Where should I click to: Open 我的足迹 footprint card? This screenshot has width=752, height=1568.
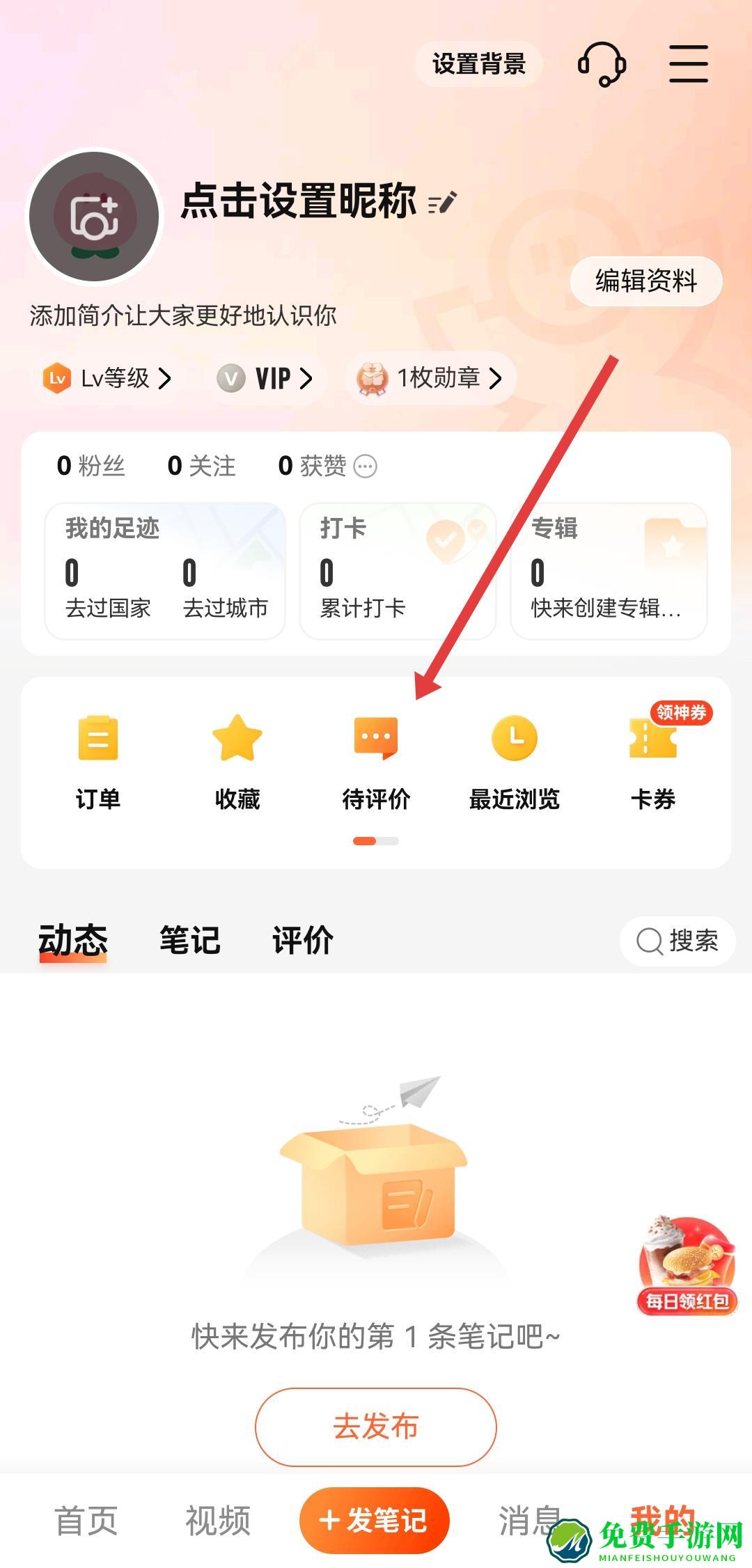[x=165, y=571]
